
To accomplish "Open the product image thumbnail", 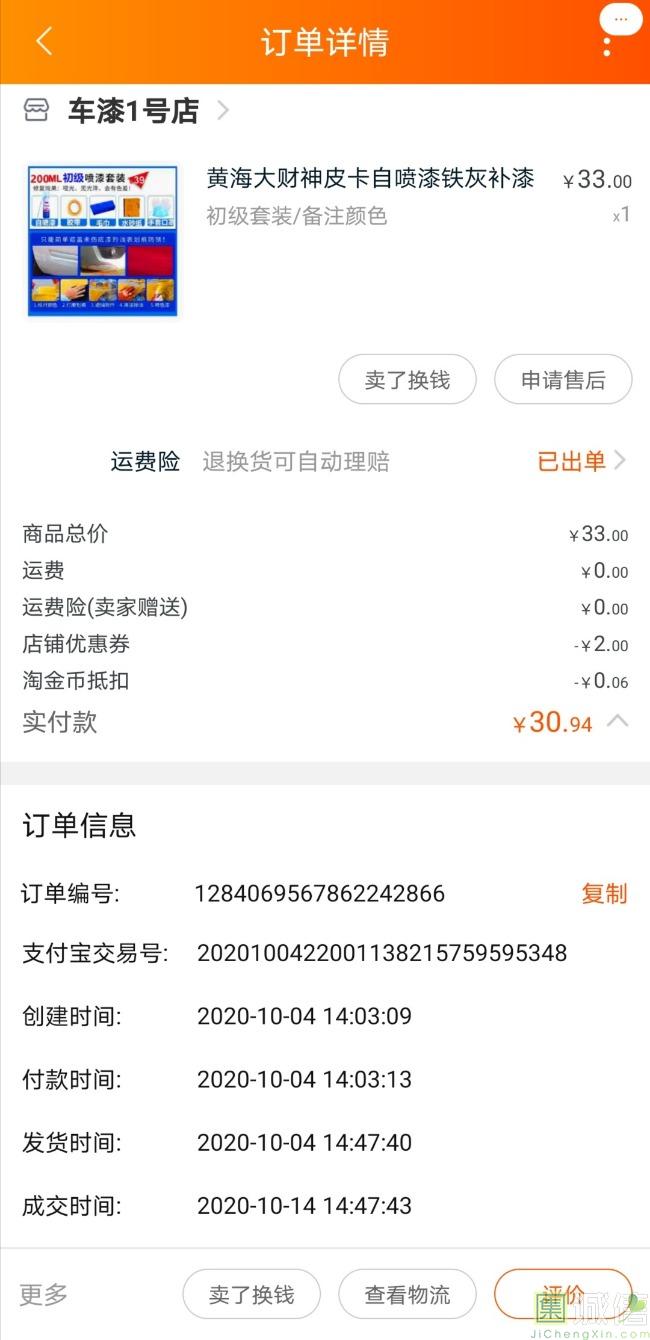I will [x=102, y=240].
